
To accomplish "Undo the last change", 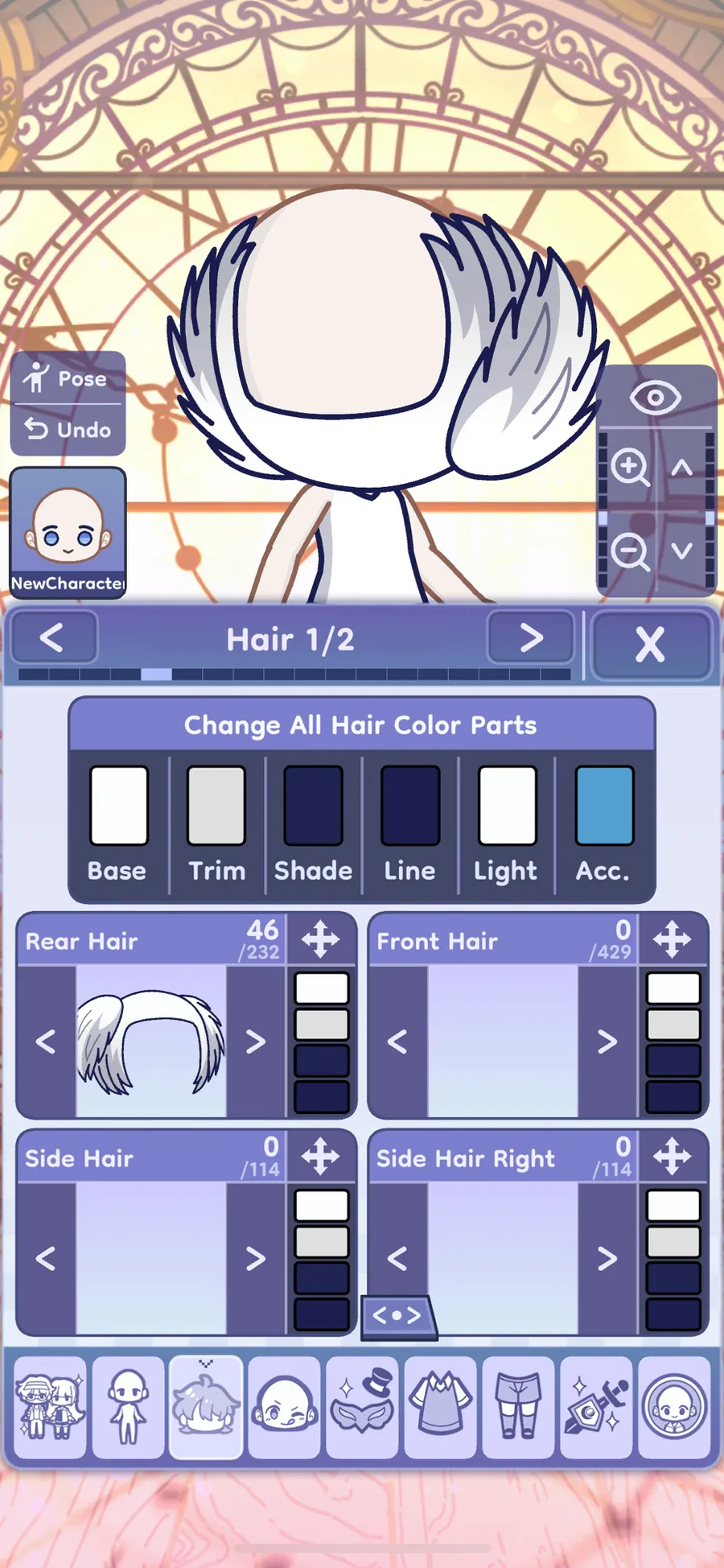I will click(68, 430).
